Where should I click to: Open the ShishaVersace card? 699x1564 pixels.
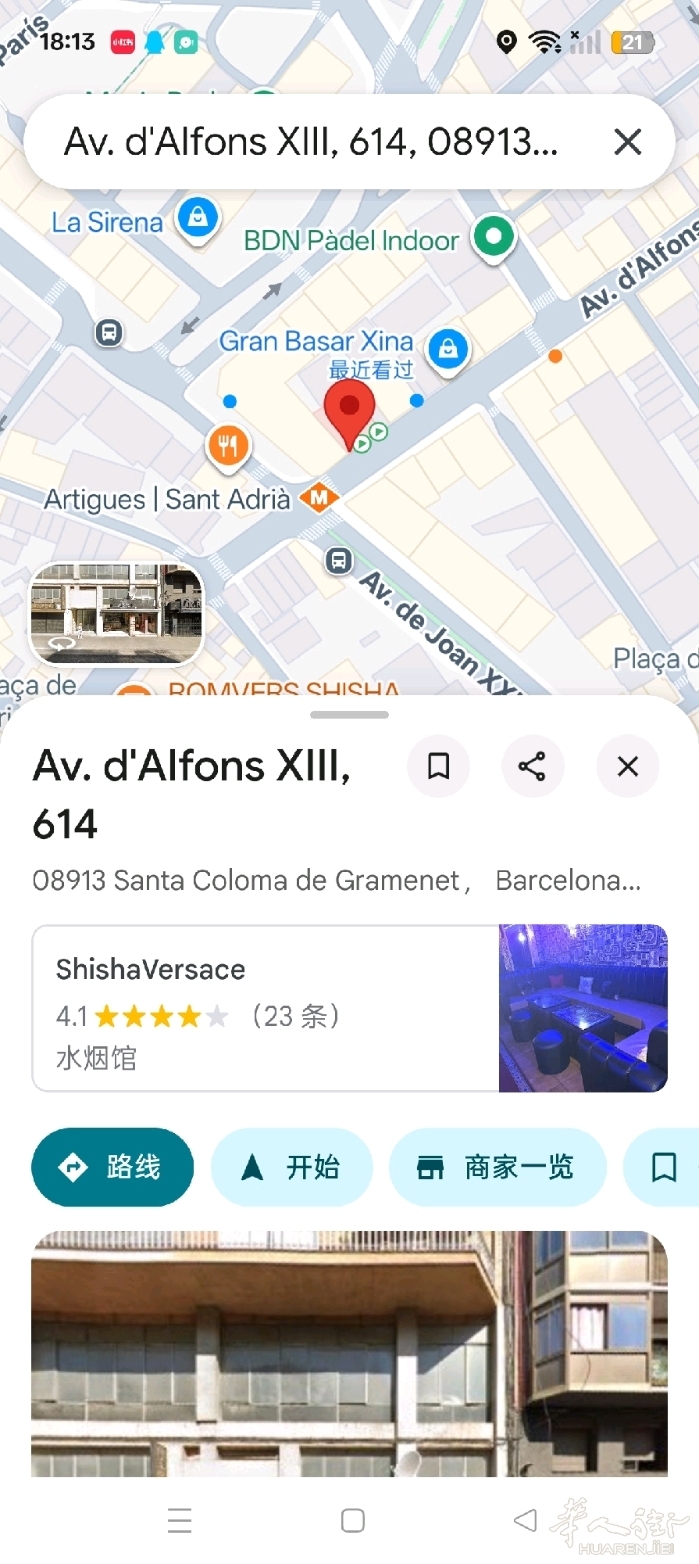coord(266,1008)
